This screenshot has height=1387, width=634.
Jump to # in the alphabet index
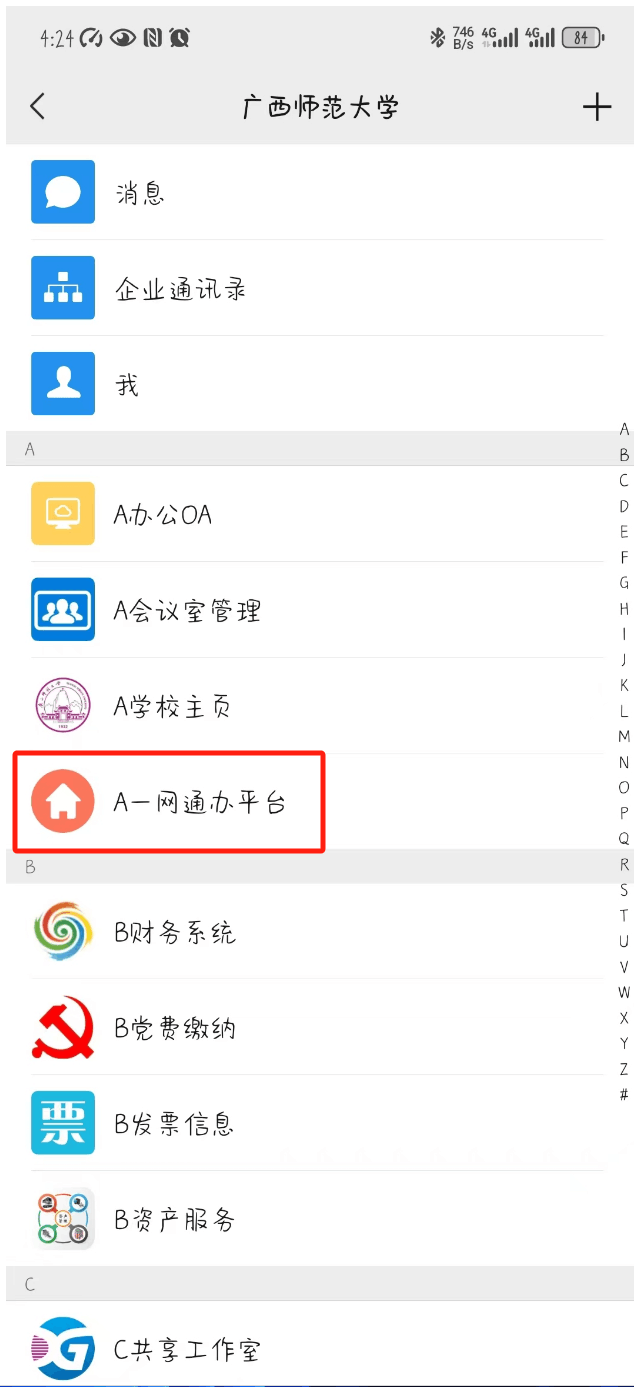(624, 1095)
